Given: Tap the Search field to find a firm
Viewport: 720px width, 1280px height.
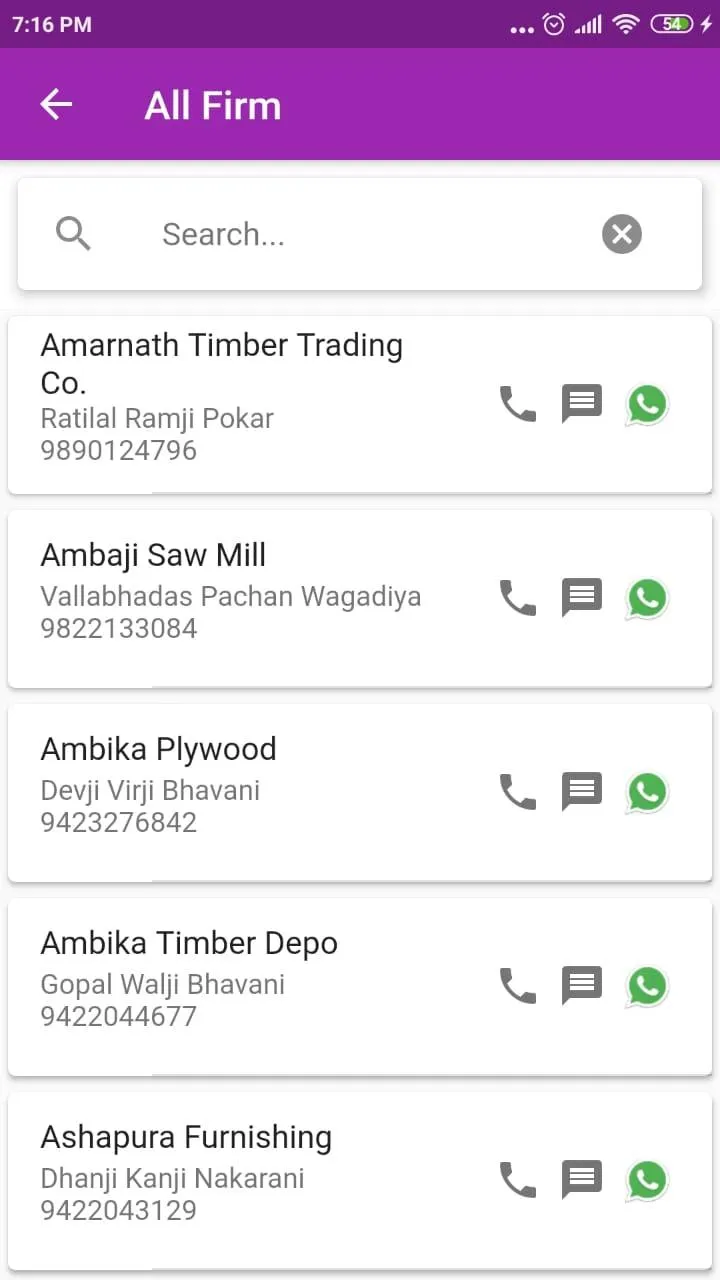Looking at the screenshot, I should tap(360, 234).
